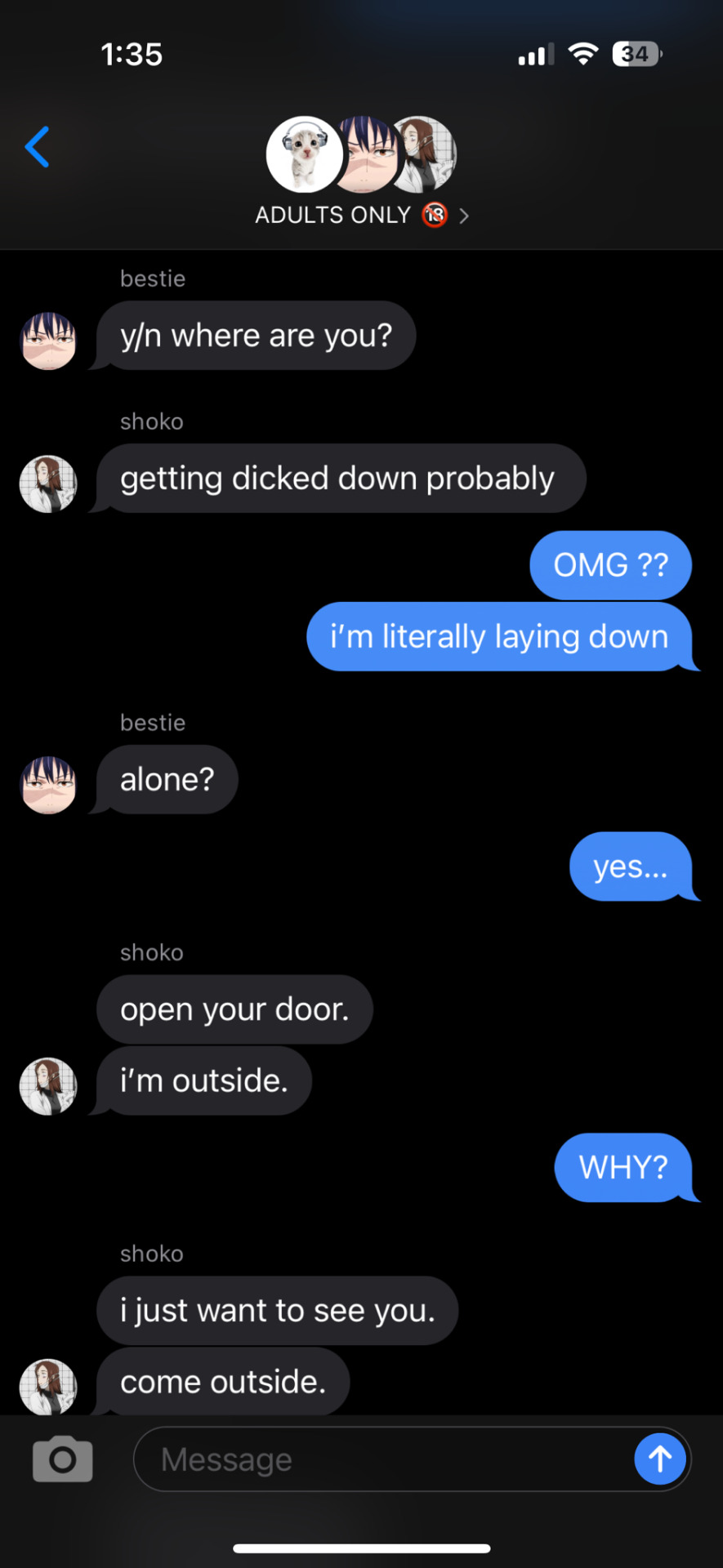Go back to the conversations list
Image resolution: width=723 pixels, height=1568 pixels.
[38, 147]
